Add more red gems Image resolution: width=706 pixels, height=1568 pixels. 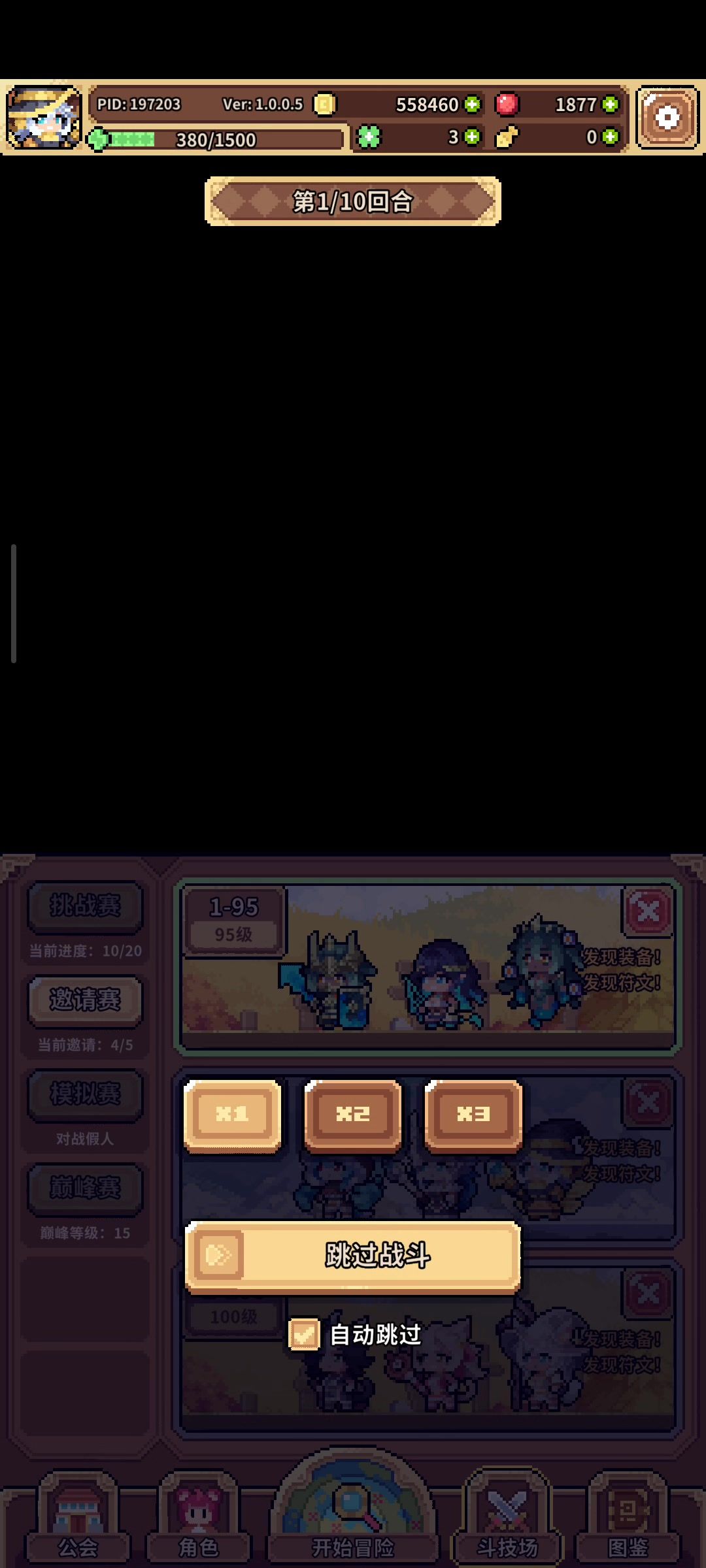610,105
